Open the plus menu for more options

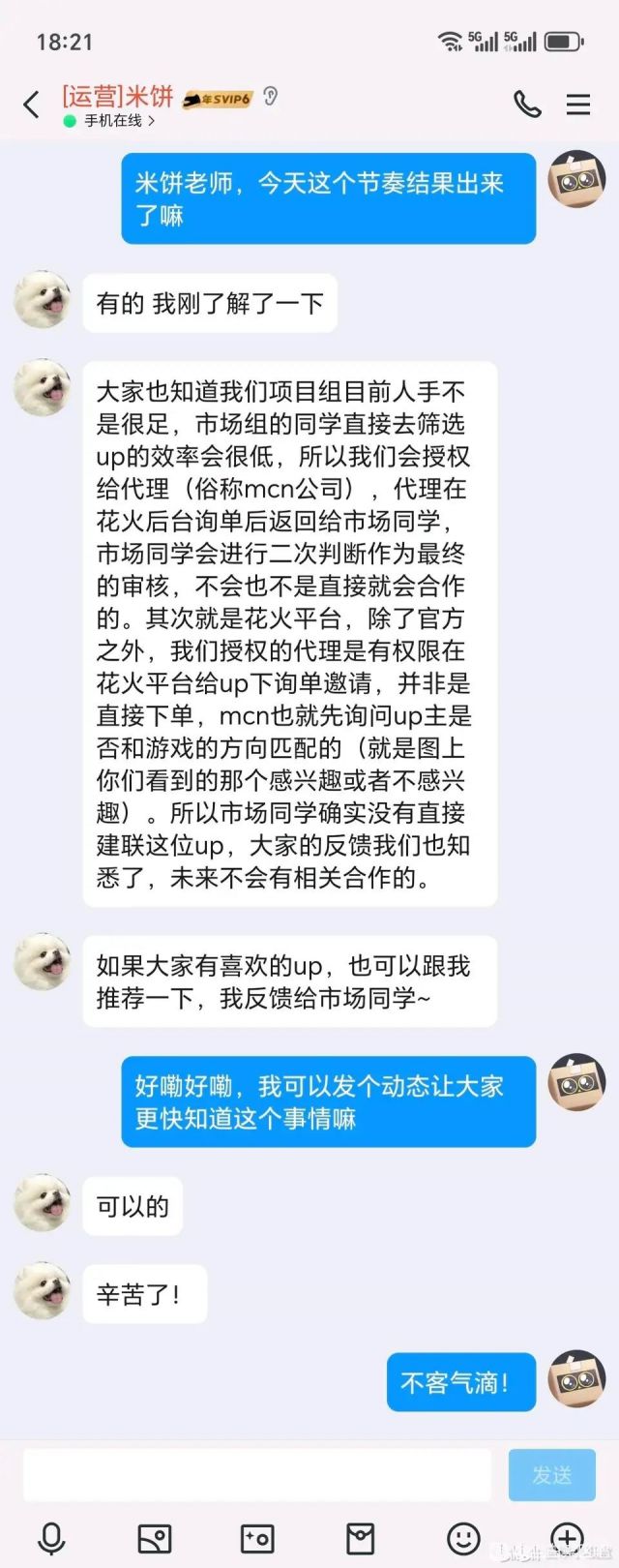pyautogui.click(x=567, y=1538)
